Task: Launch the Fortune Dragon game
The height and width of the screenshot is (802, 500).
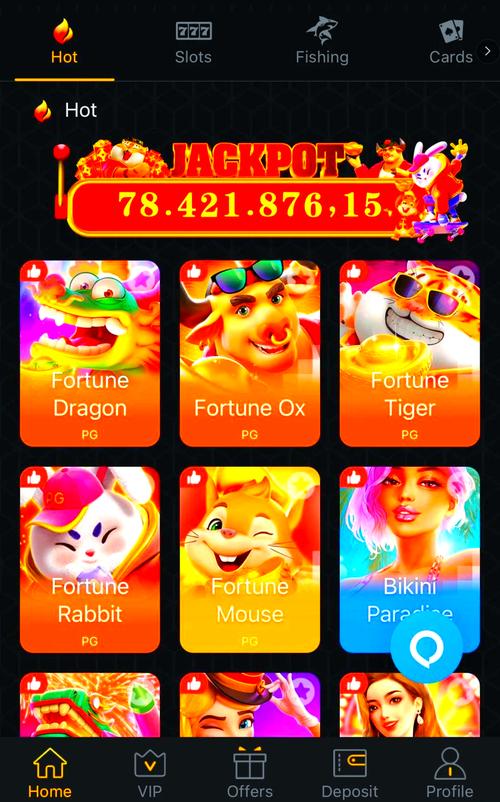Action: 90,353
